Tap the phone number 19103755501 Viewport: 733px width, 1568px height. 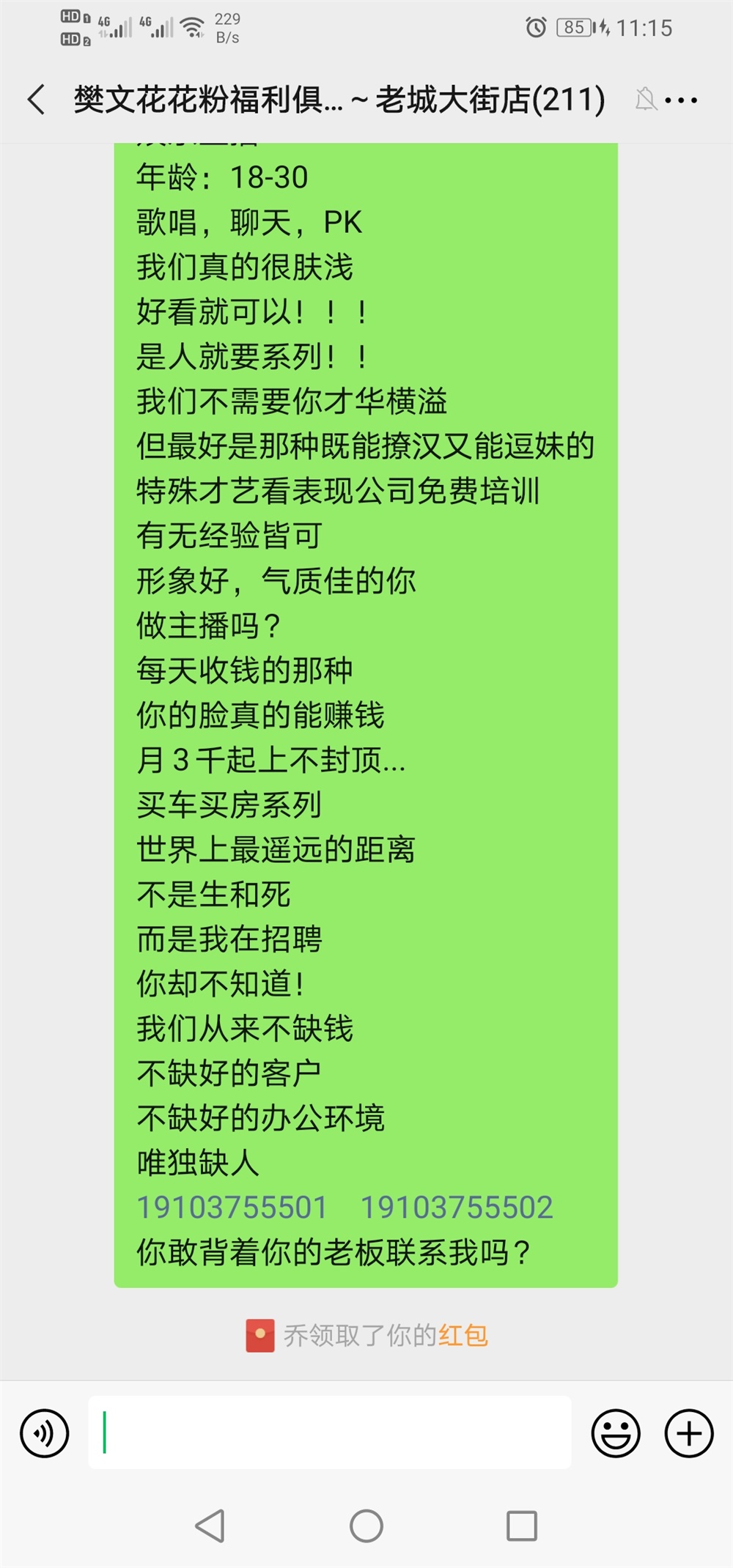[232, 1208]
